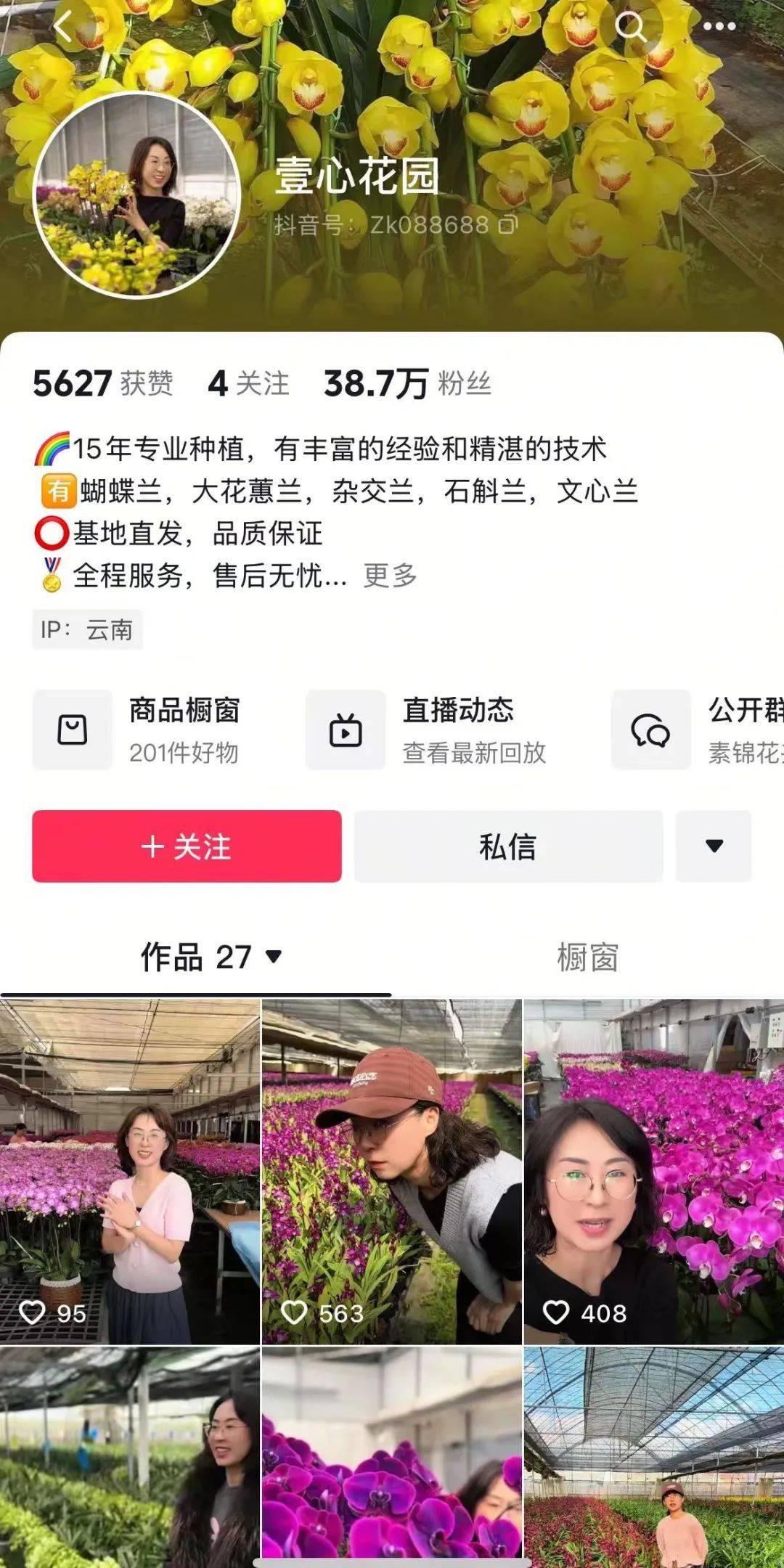Open search on this profile

pyautogui.click(x=630, y=28)
